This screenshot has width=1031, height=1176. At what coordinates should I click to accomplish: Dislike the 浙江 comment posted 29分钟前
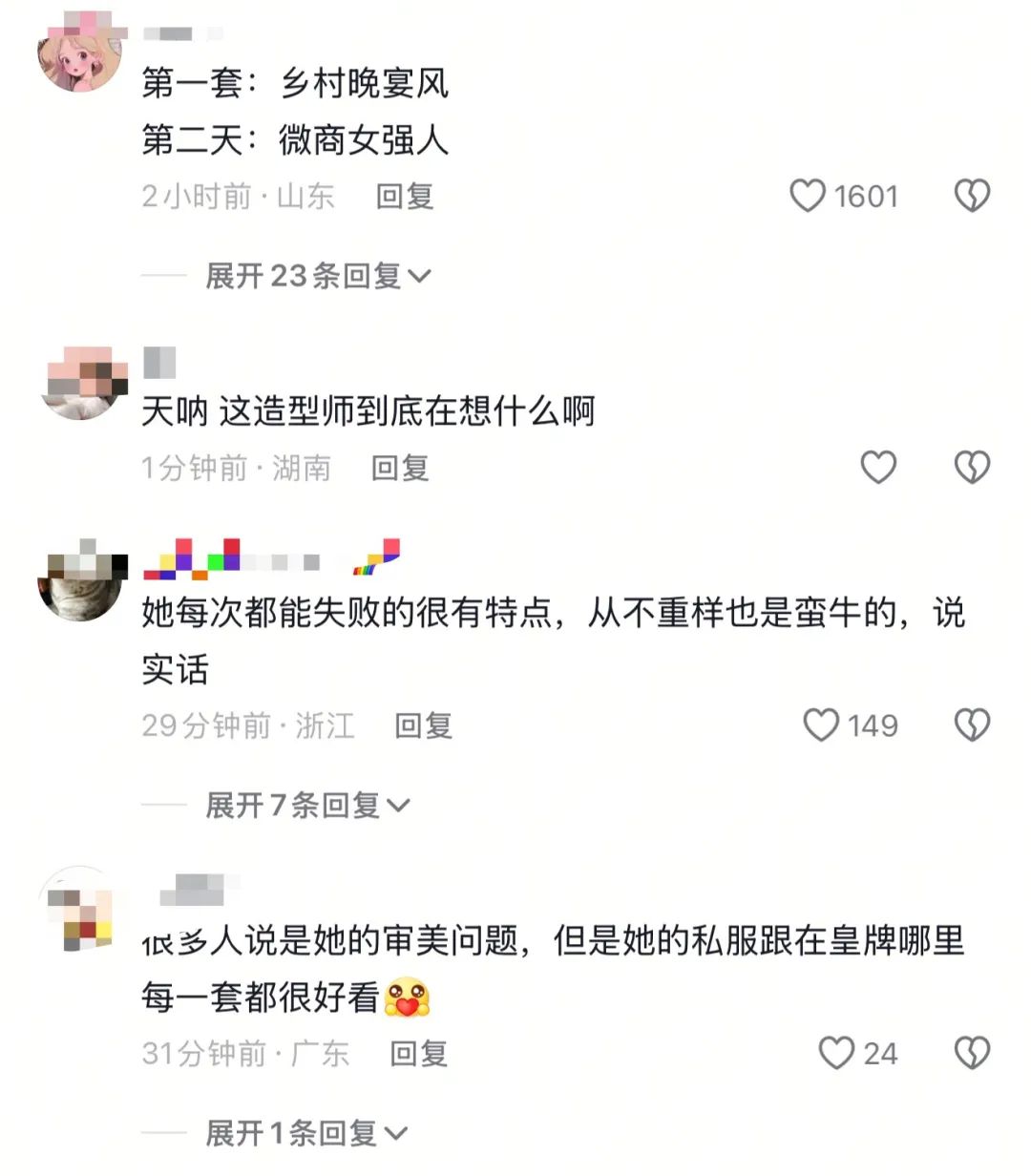(x=972, y=724)
